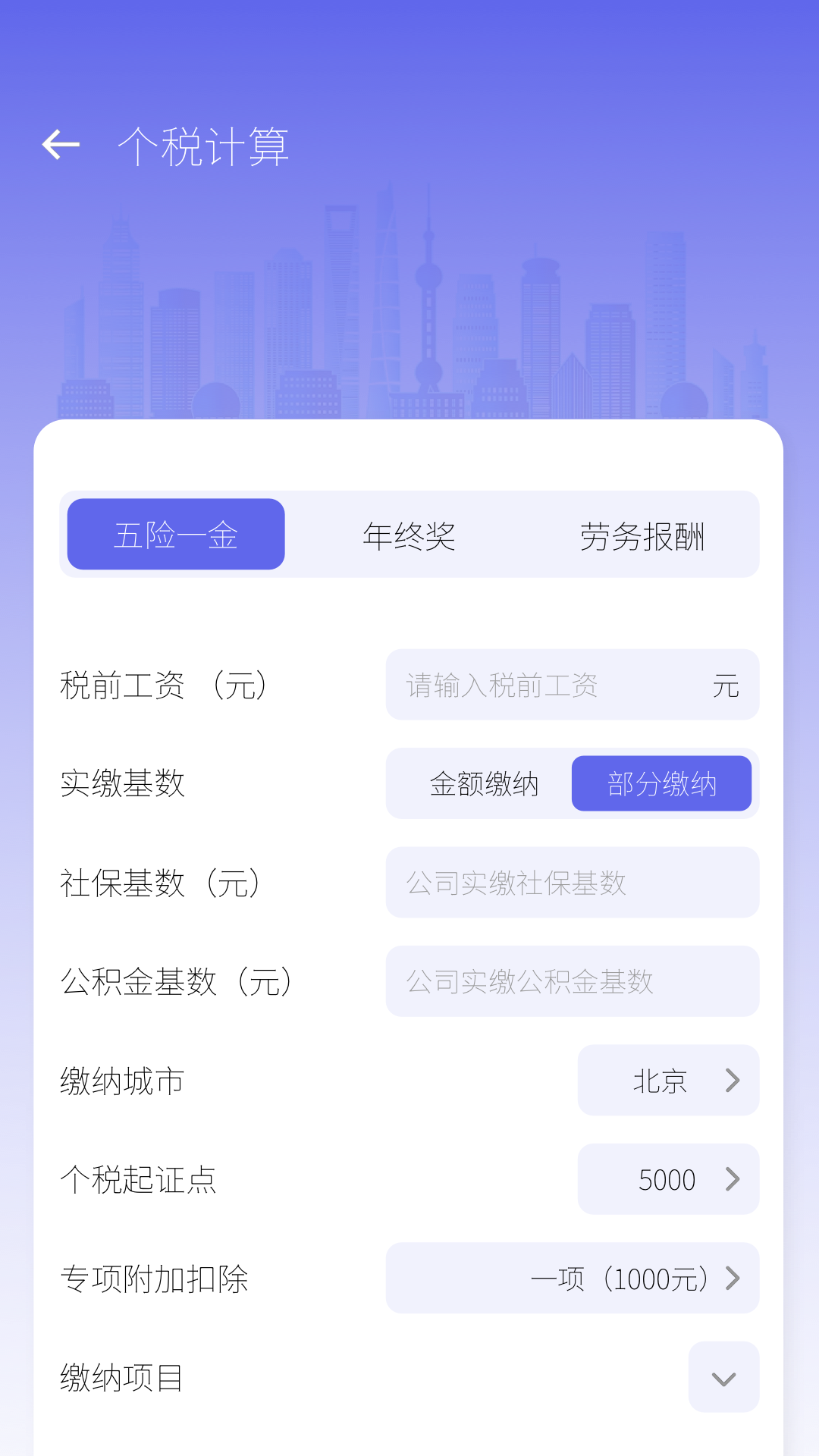Click the 个税起证点 chevron arrow

(731, 1179)
